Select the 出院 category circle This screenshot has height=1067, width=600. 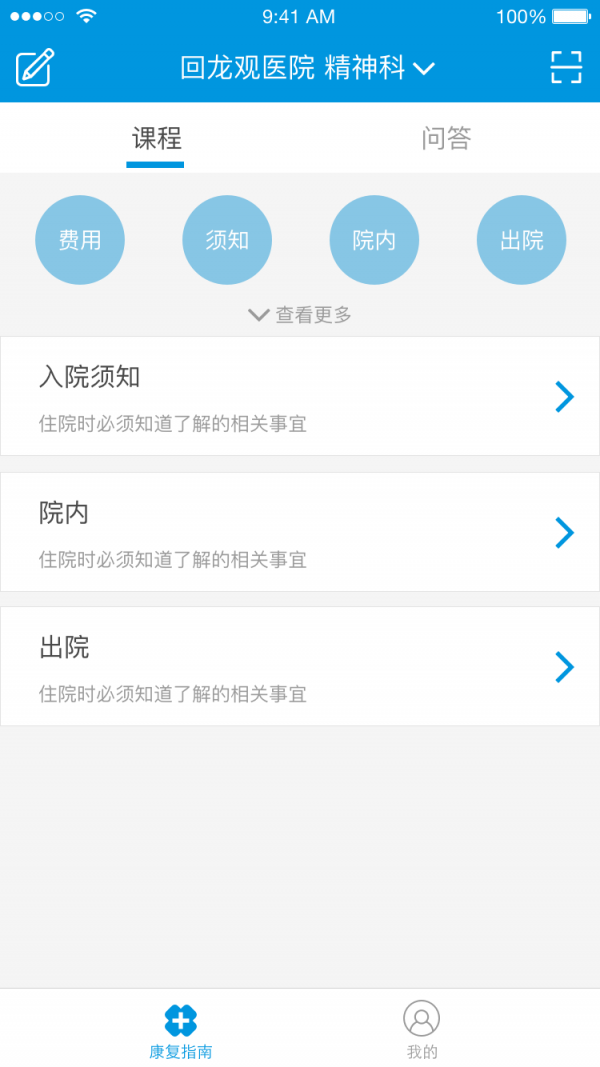521,240
